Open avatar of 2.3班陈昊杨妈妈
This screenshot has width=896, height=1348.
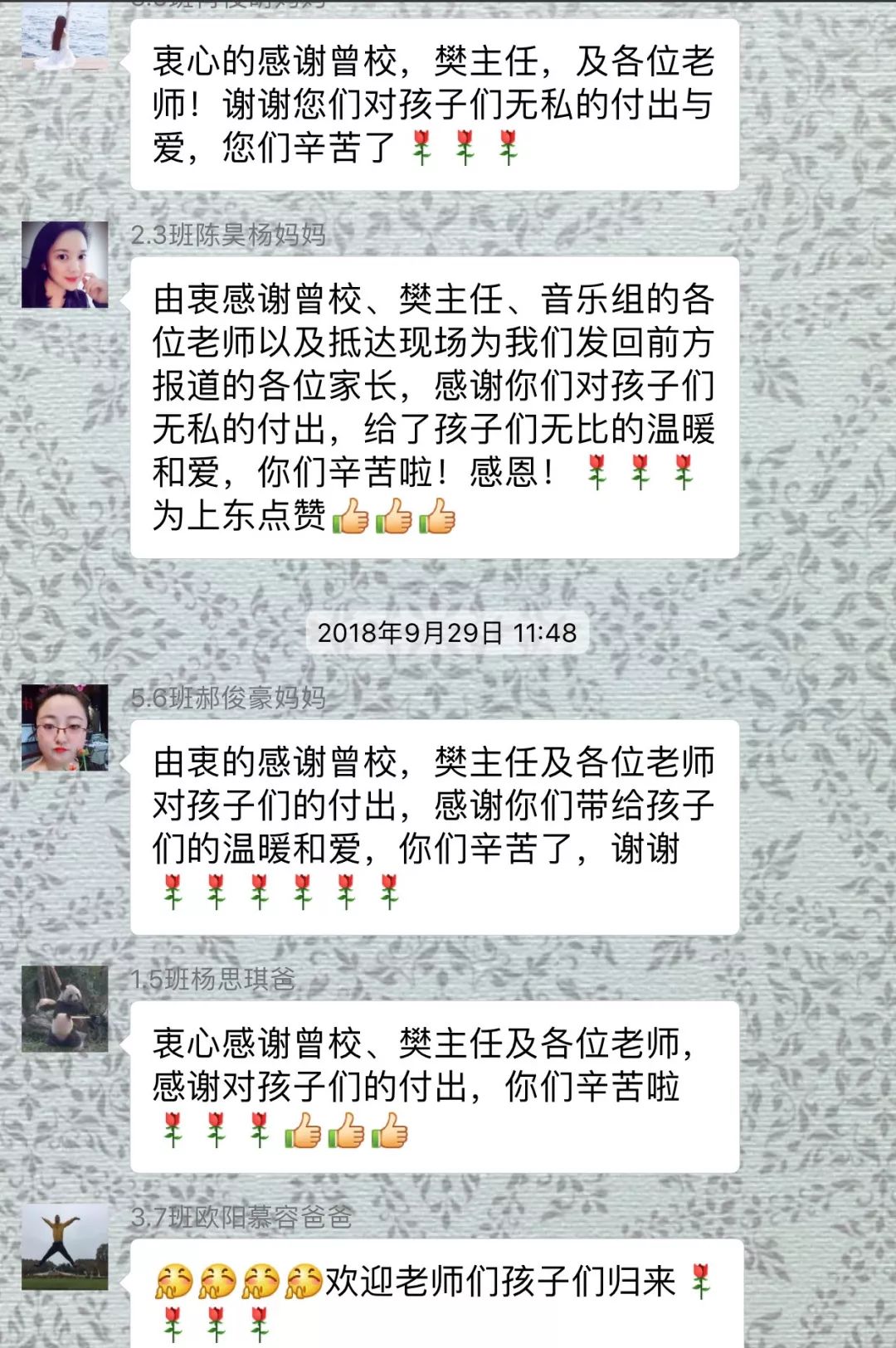[65, 265]
